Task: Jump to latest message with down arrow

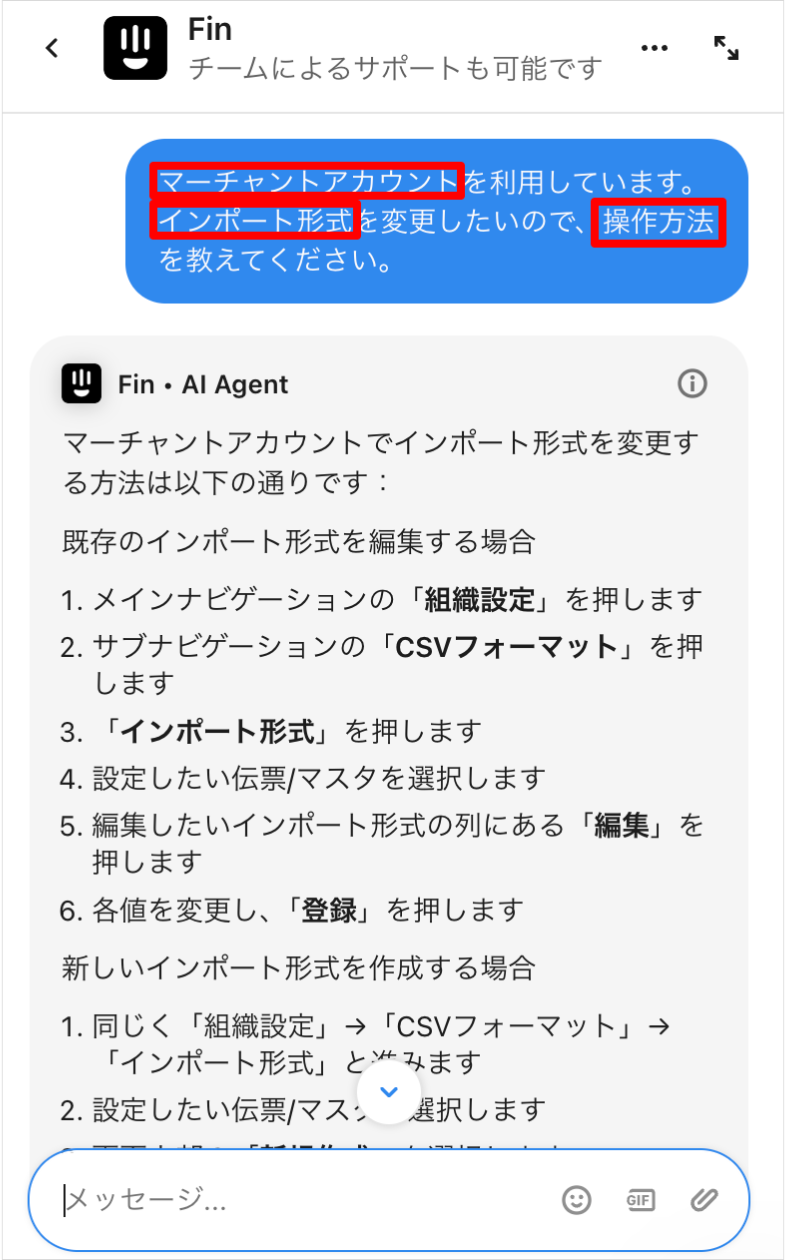Action: 389,1092
